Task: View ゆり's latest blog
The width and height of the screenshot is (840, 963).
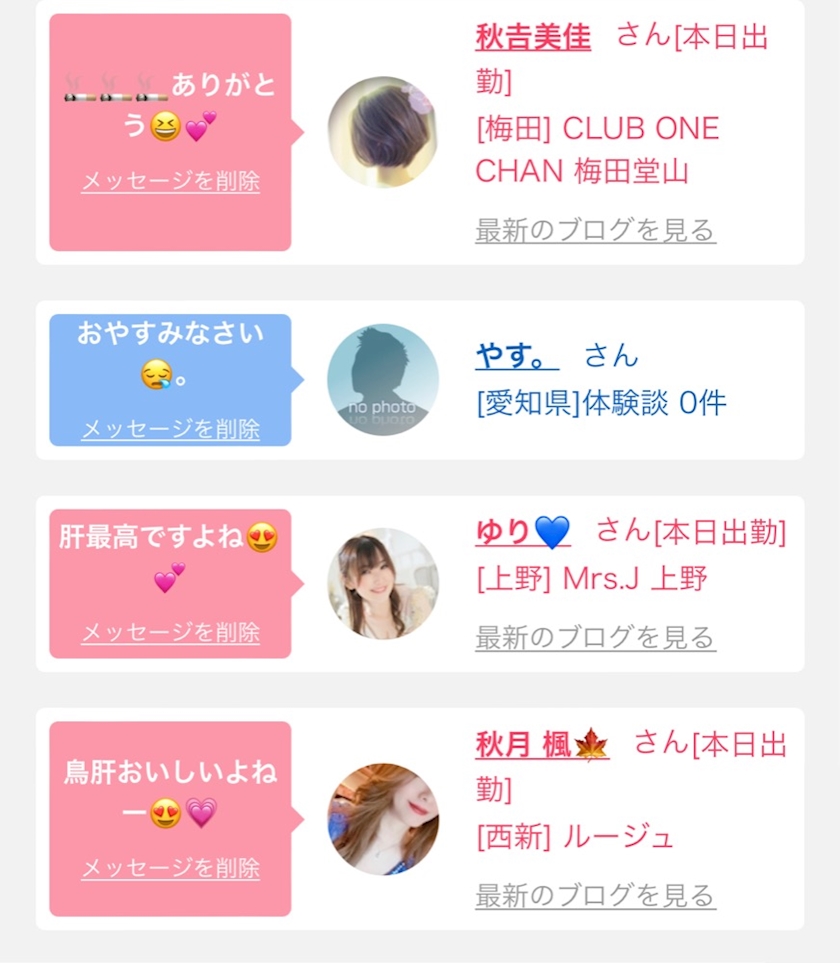Action: [596, 637]
